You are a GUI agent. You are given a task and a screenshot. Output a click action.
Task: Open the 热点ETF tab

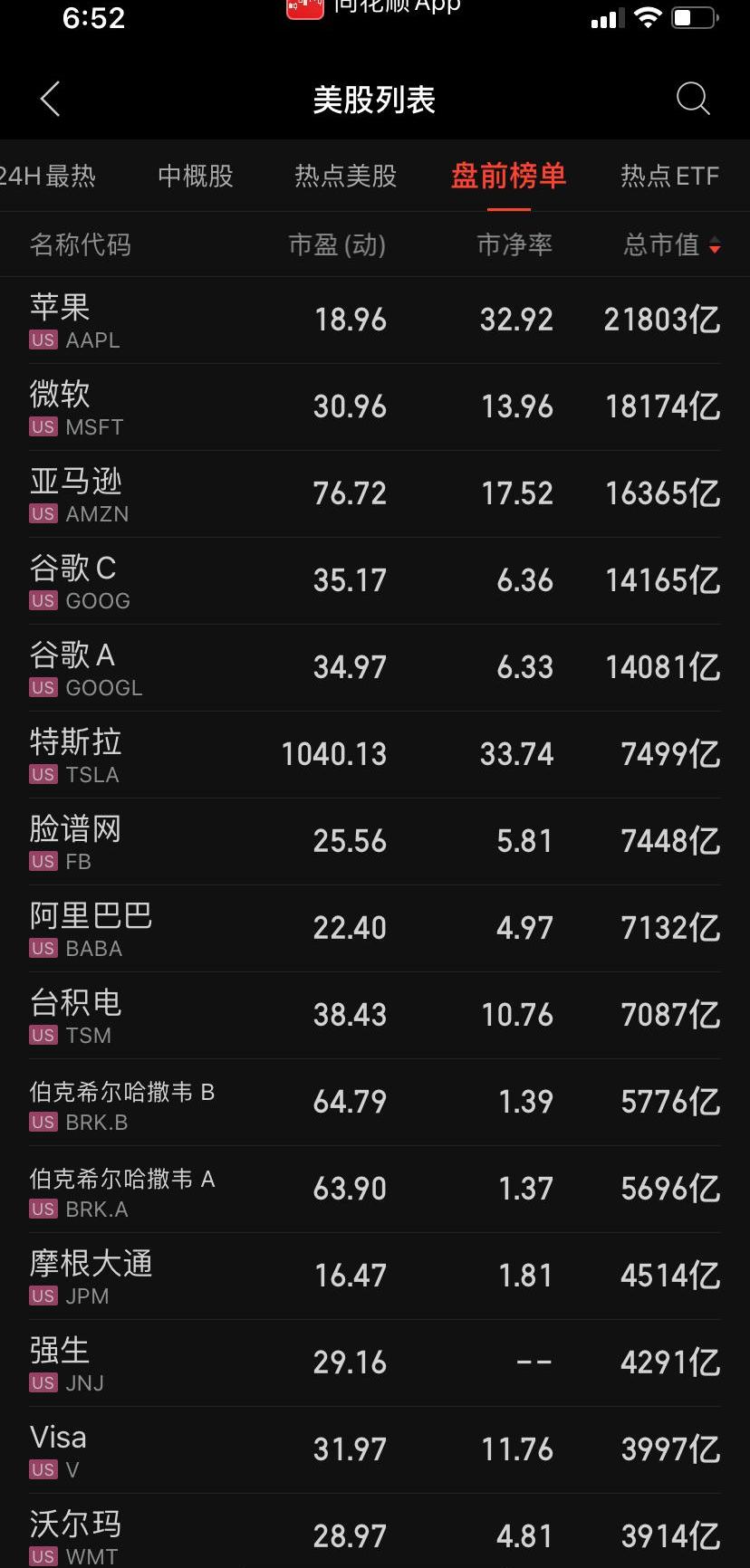670,176
